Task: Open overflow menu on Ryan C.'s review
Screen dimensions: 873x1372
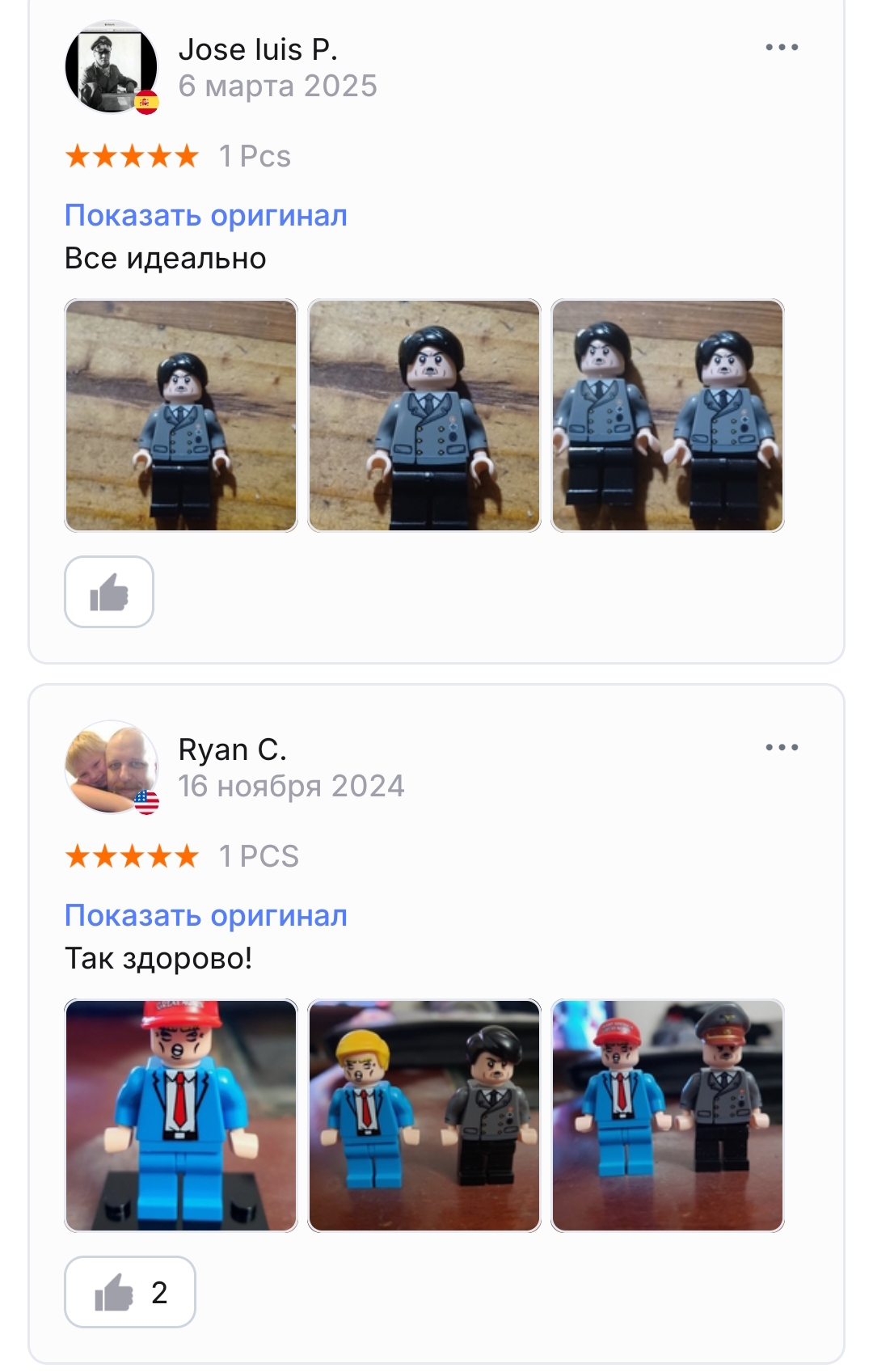Action: pyautogui.click(x=782, y=748)
